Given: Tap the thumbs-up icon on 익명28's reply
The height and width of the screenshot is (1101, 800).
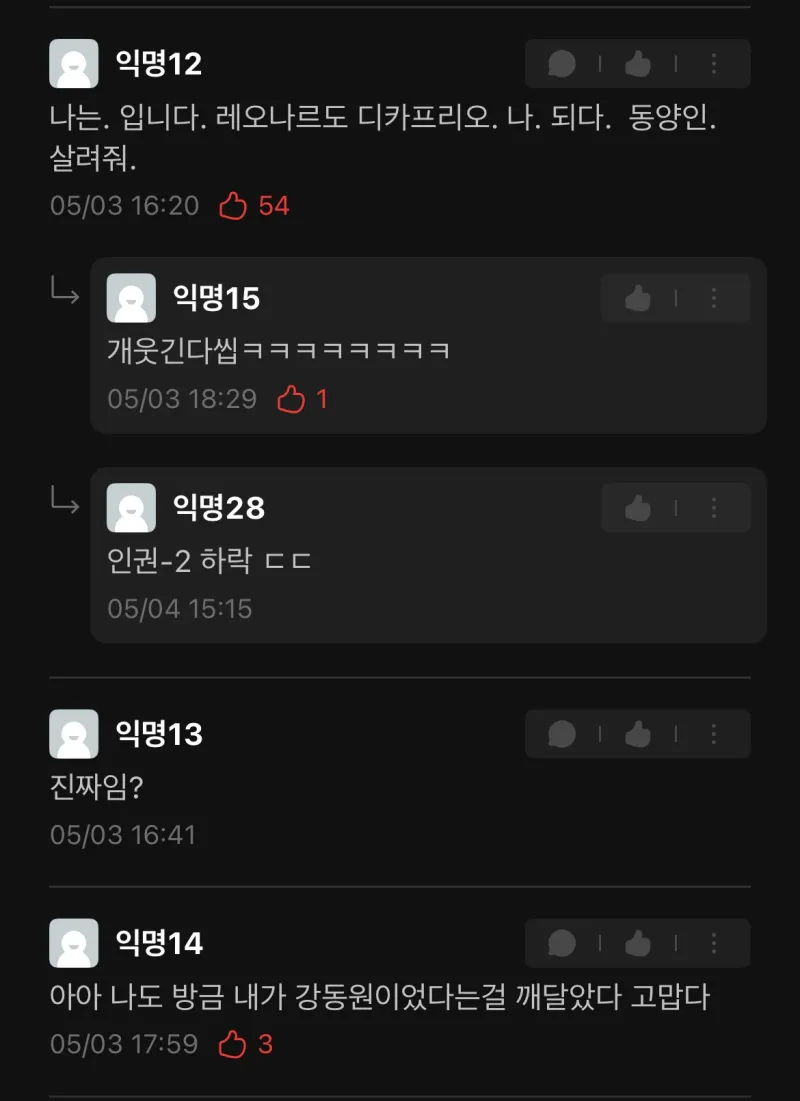Looking at the screenshot, I should 639,506.
